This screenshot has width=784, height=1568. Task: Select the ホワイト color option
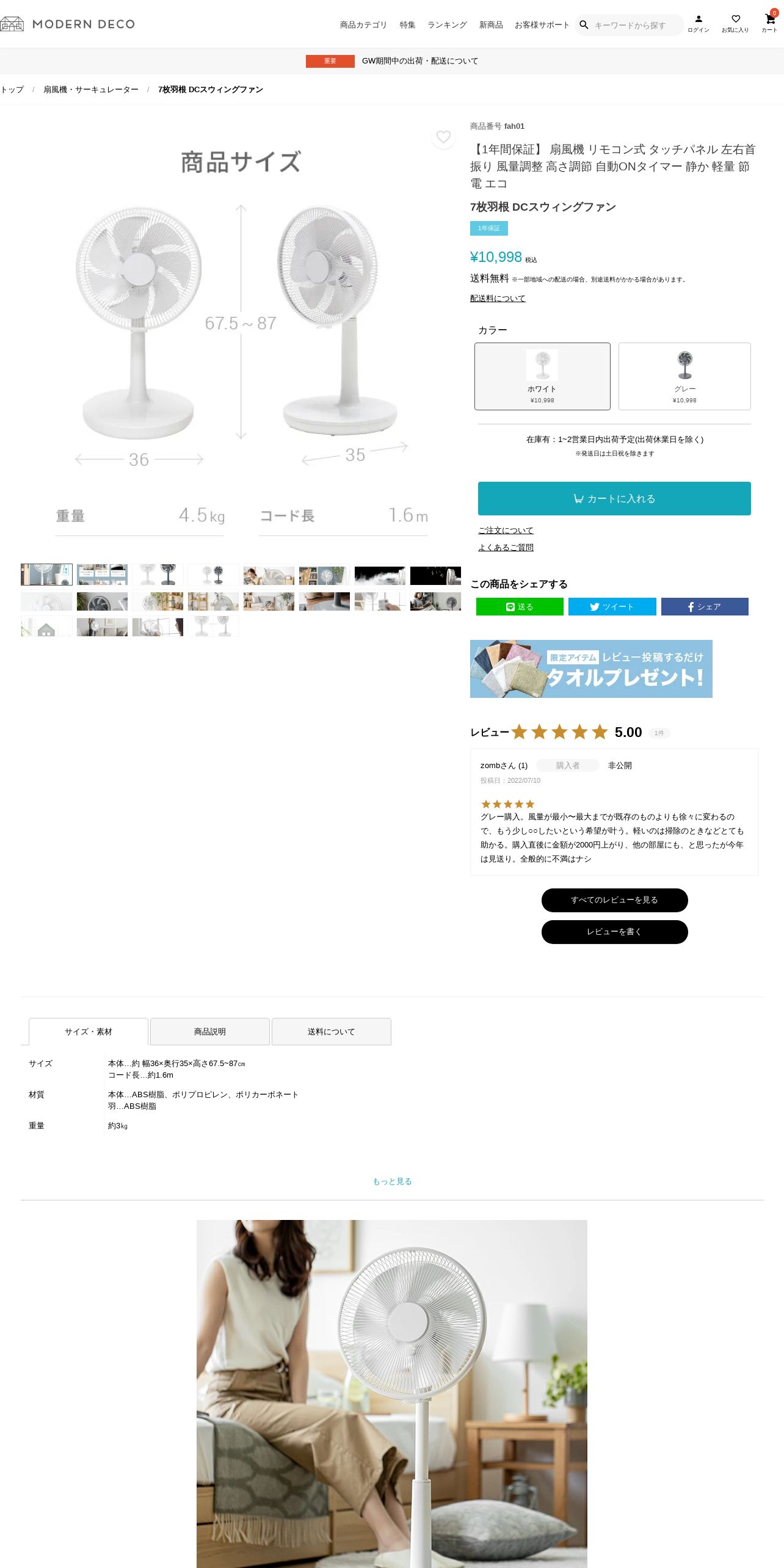(542, 376)
